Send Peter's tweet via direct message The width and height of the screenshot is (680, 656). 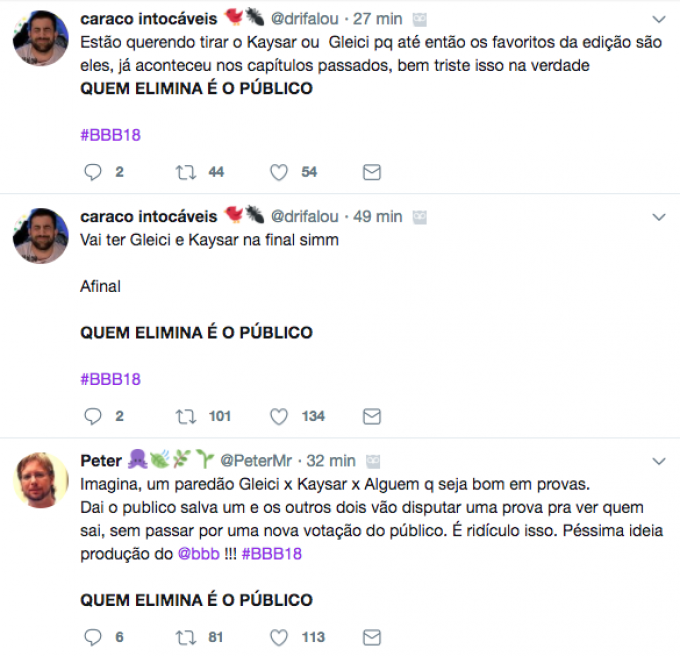coord(371,637)
